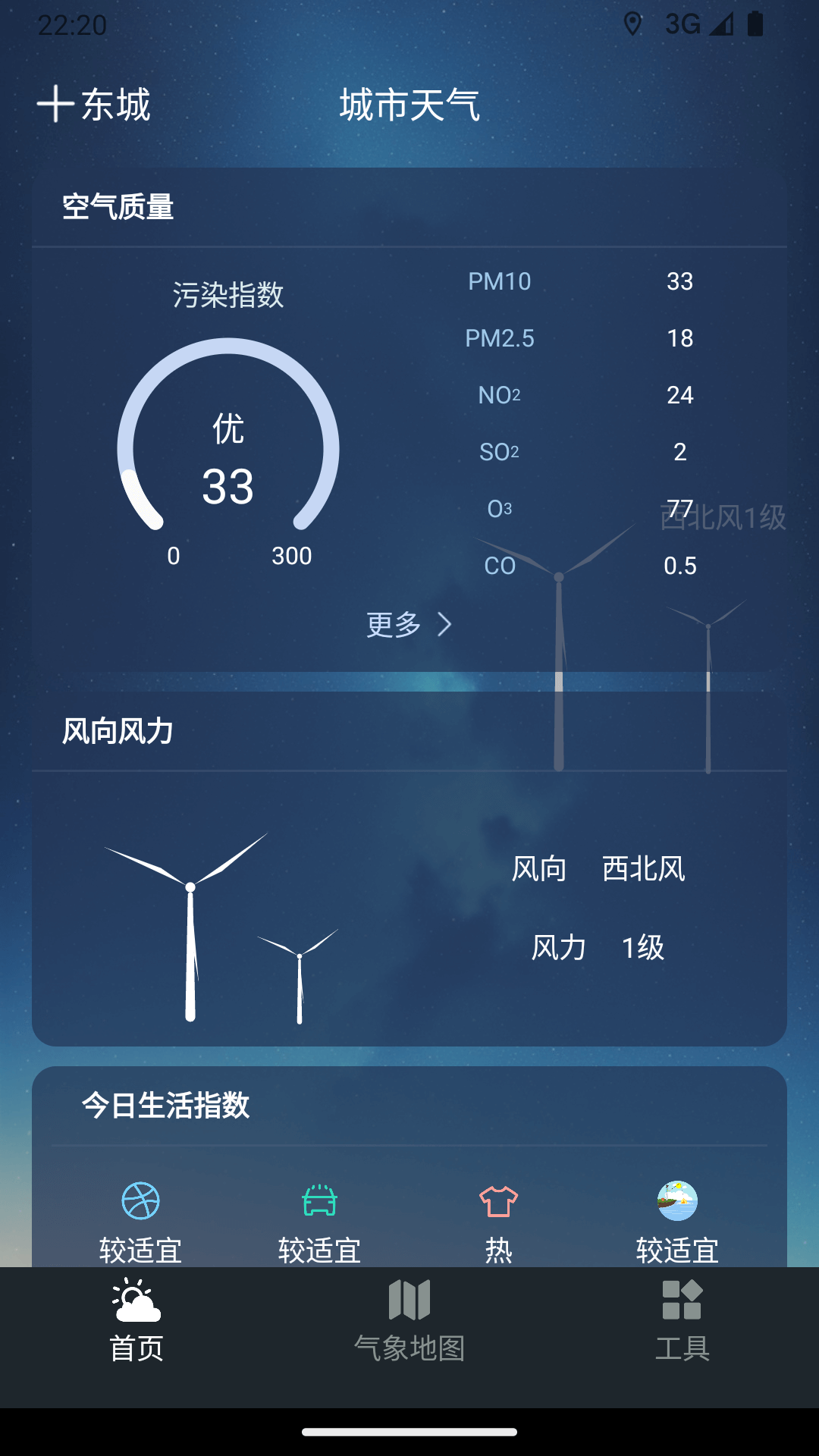The height and width of the screenshot is (1456, 819).
Task: Select the city name 东城
Action: coord(118,106)
